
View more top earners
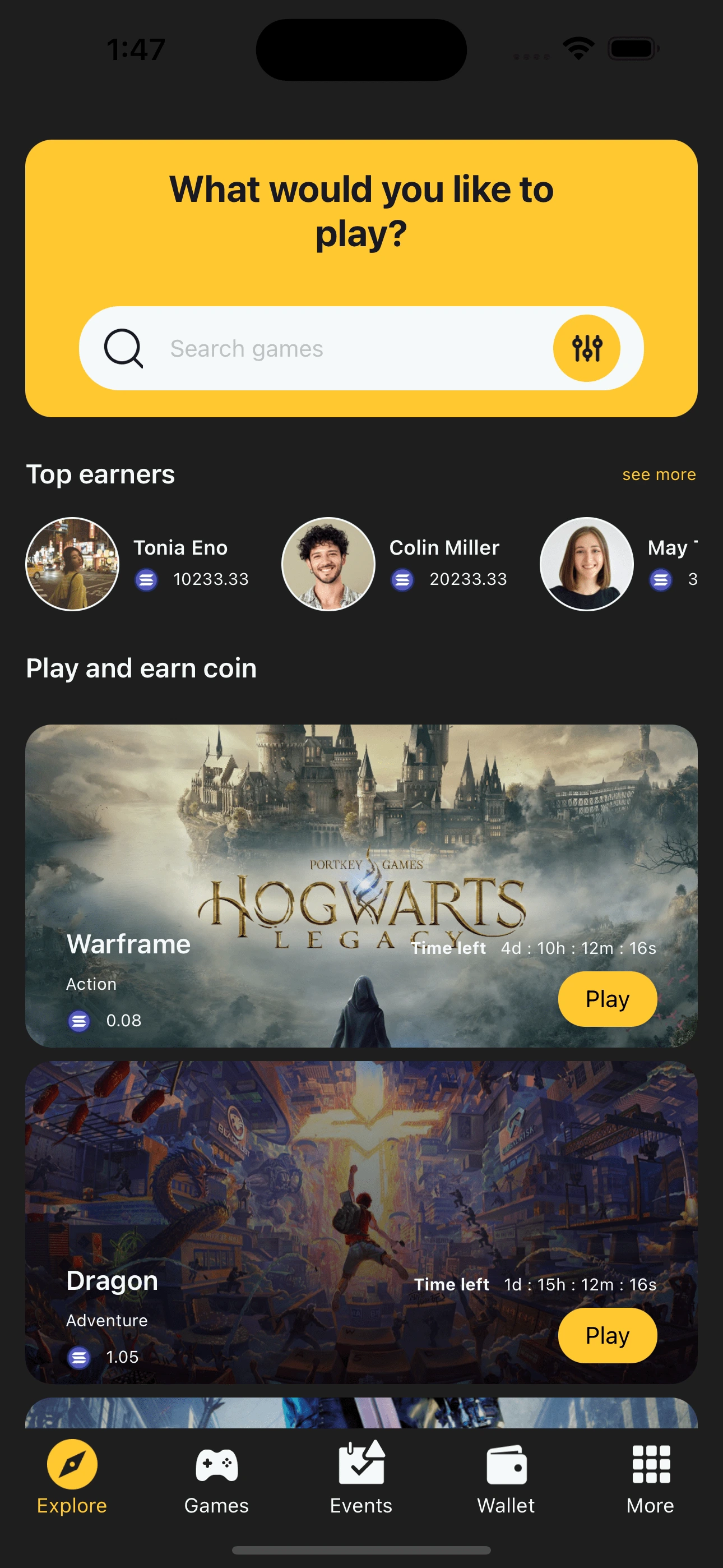(659, 475)
